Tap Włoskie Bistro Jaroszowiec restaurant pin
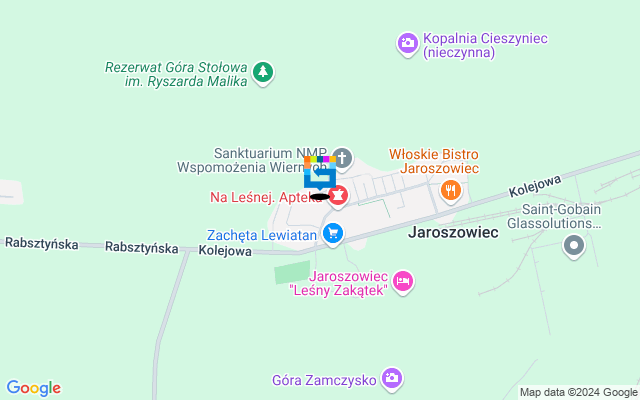This screenshot has height=400, width=640. pos(451,190)
